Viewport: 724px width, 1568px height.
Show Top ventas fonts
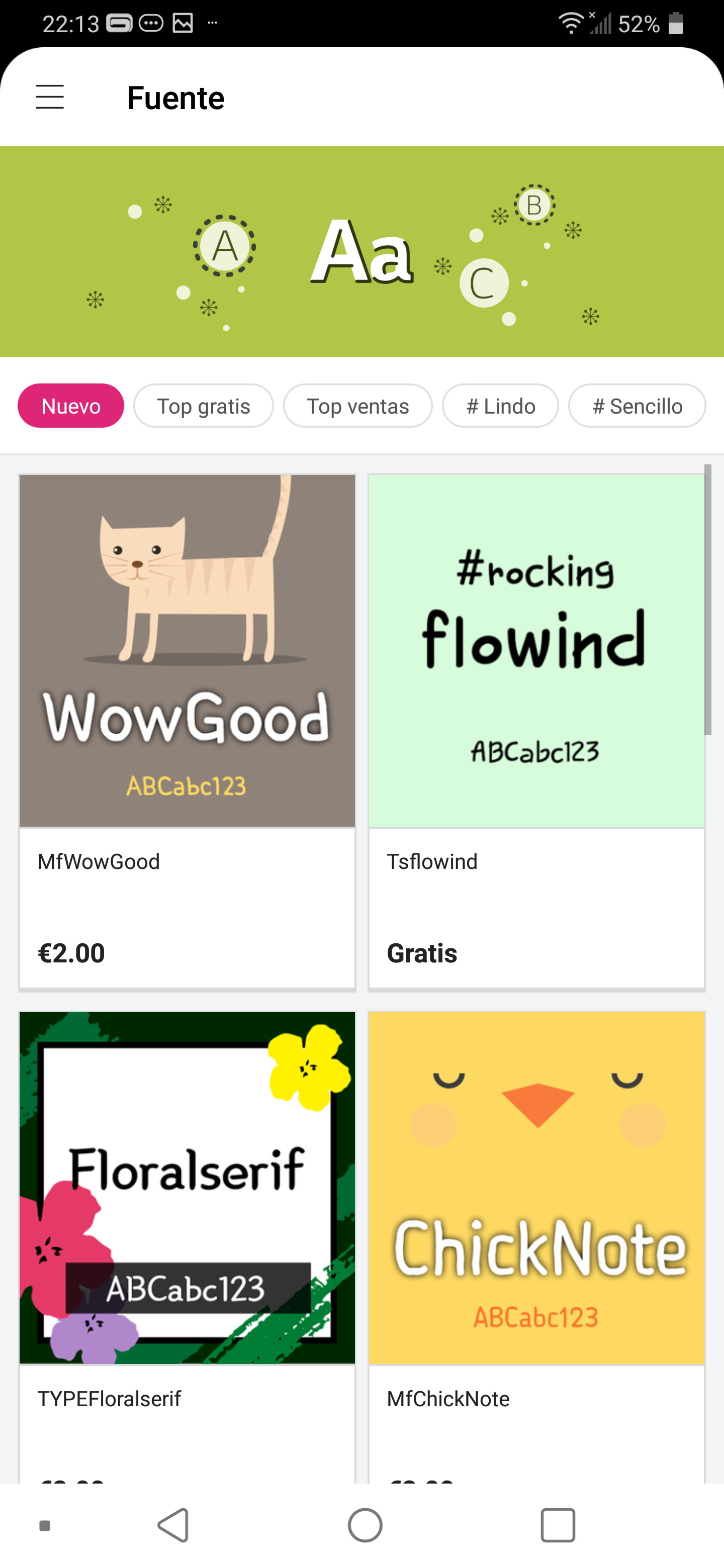click(357, 406)
